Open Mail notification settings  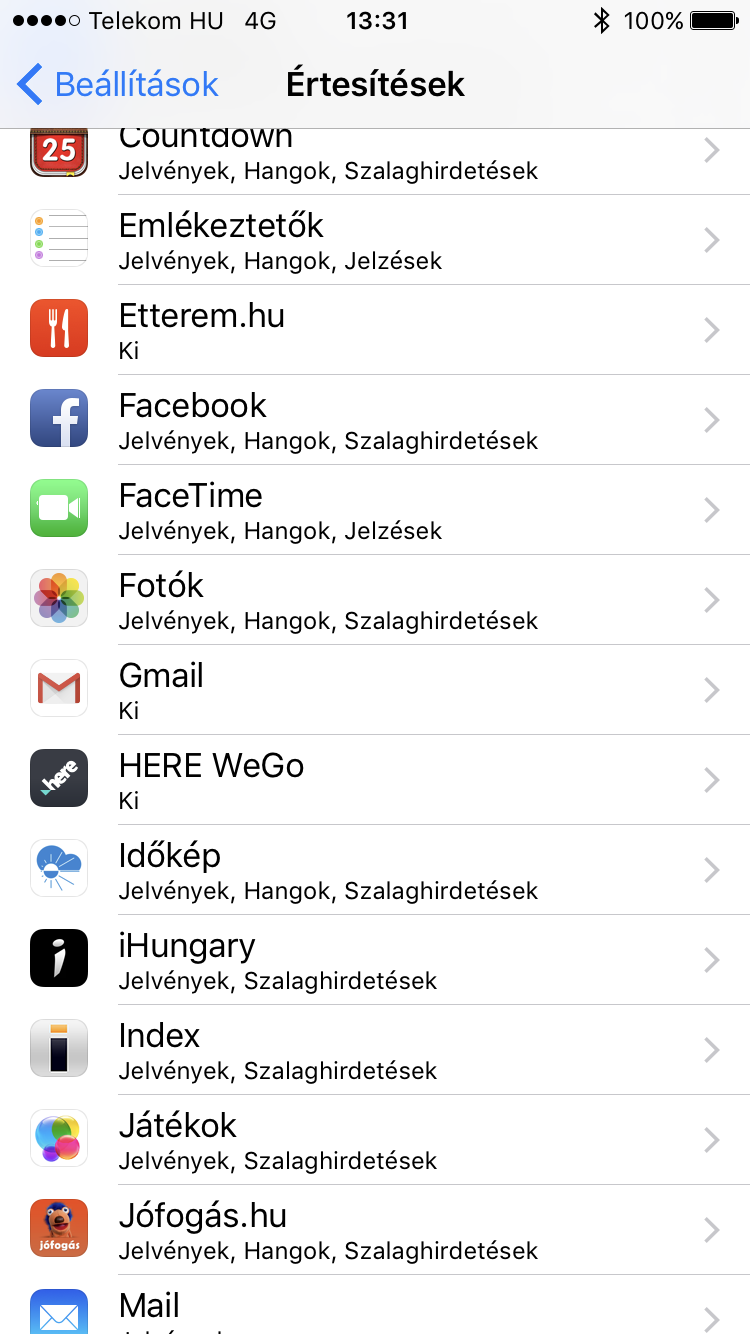375,1310
